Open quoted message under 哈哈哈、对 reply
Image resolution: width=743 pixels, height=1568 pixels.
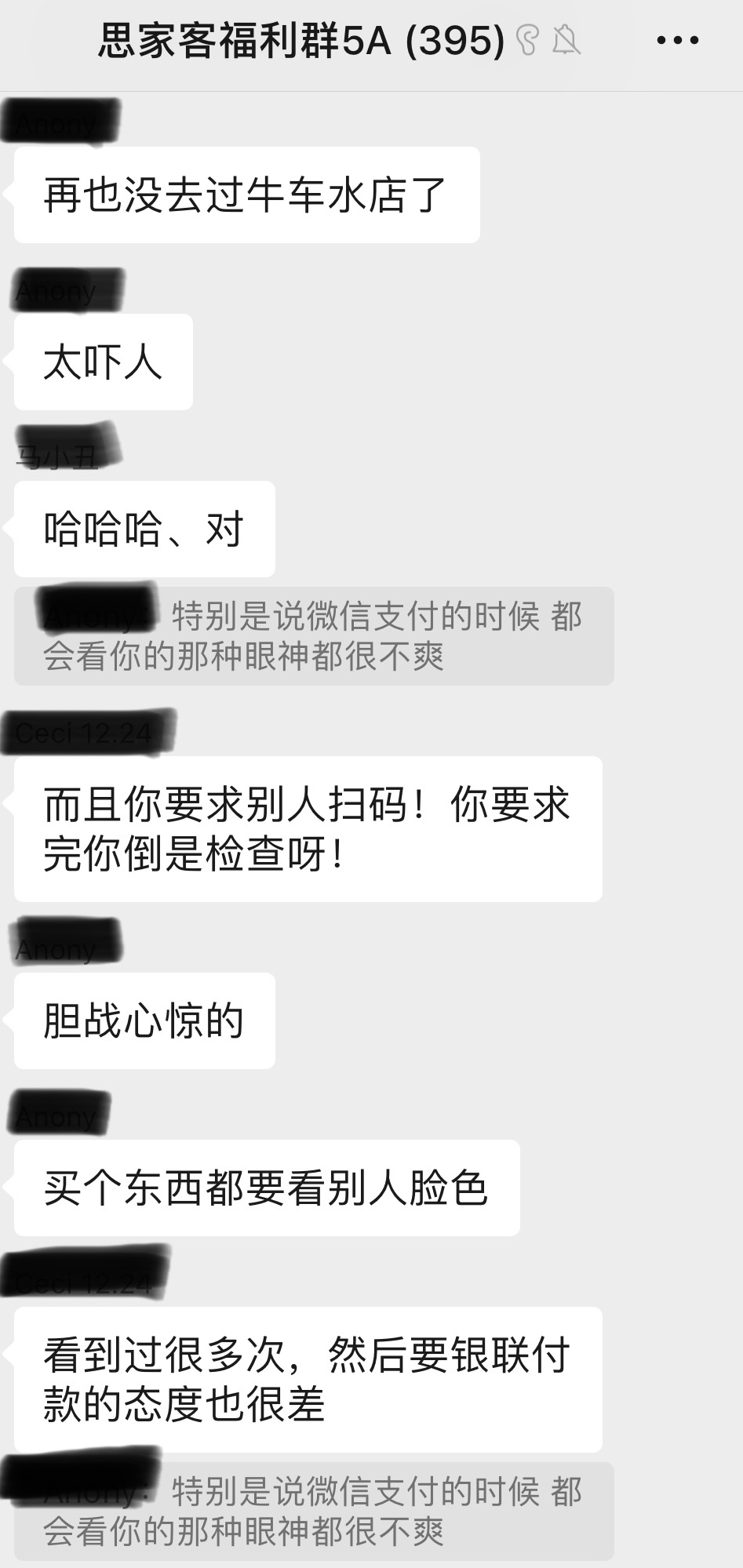pos(314,636)
